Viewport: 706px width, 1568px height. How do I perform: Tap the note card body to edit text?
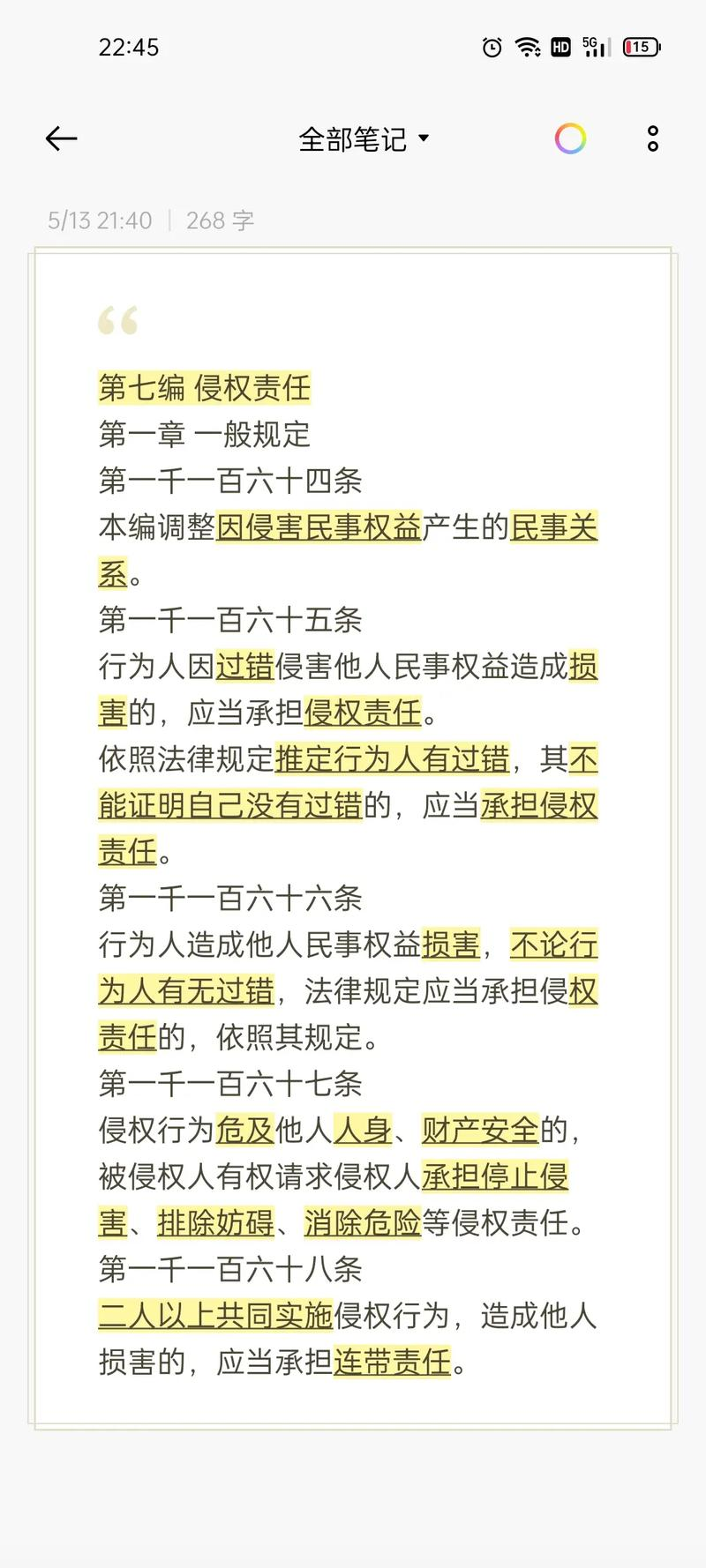point(353,838)
